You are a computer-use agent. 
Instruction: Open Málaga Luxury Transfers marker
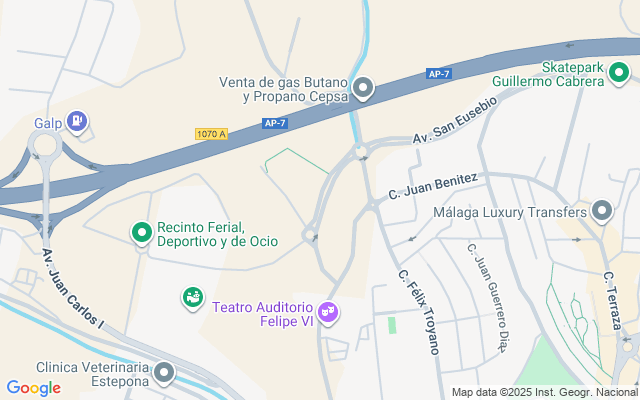(x=602, y=211)
